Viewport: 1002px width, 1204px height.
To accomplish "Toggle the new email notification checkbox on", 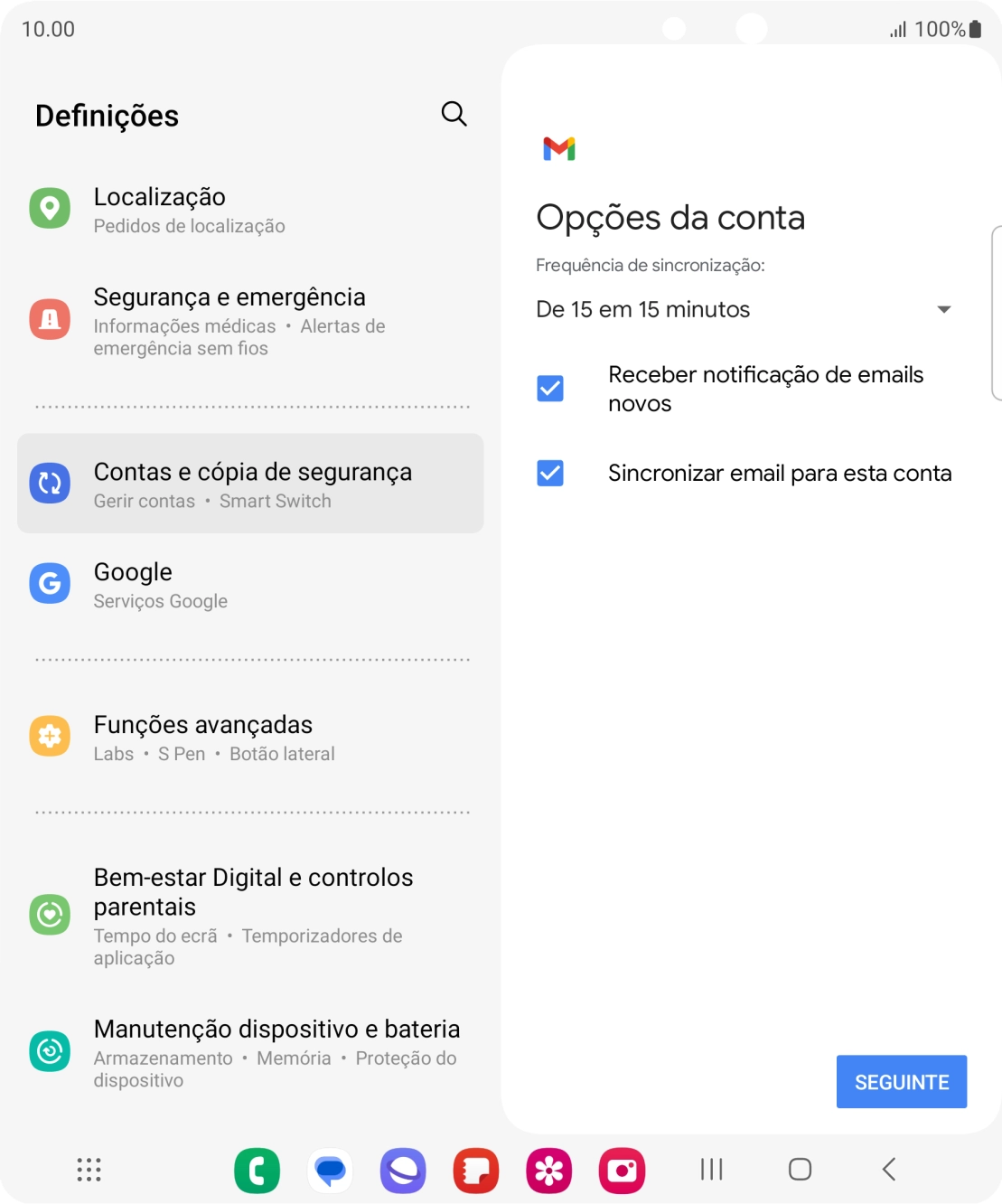I will [550, 388].
